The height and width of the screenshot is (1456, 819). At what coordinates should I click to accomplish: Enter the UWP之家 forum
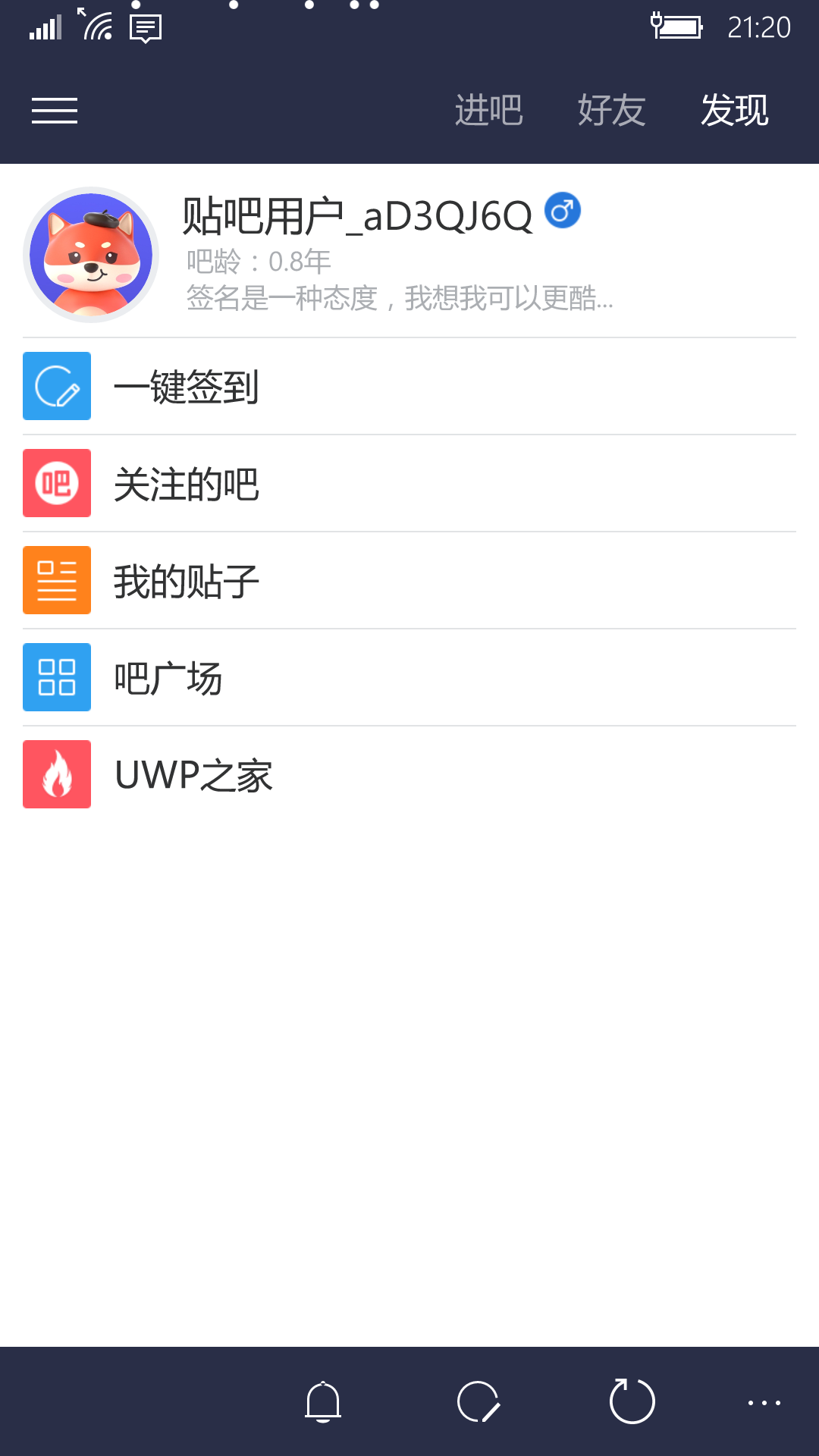(x=193, y=775)
